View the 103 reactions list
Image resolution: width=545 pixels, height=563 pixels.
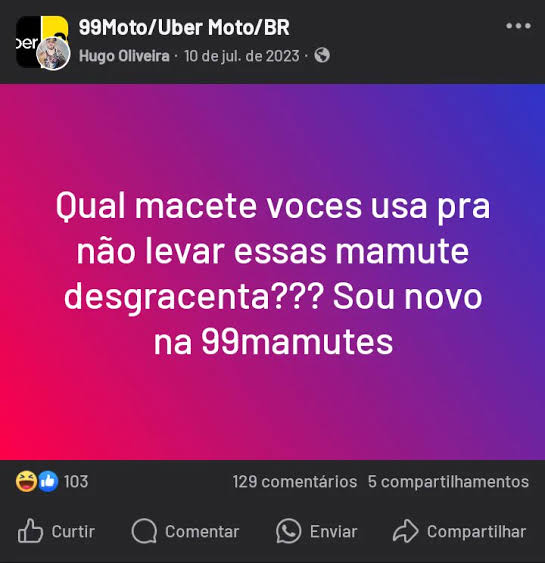[x=52, y=481]
